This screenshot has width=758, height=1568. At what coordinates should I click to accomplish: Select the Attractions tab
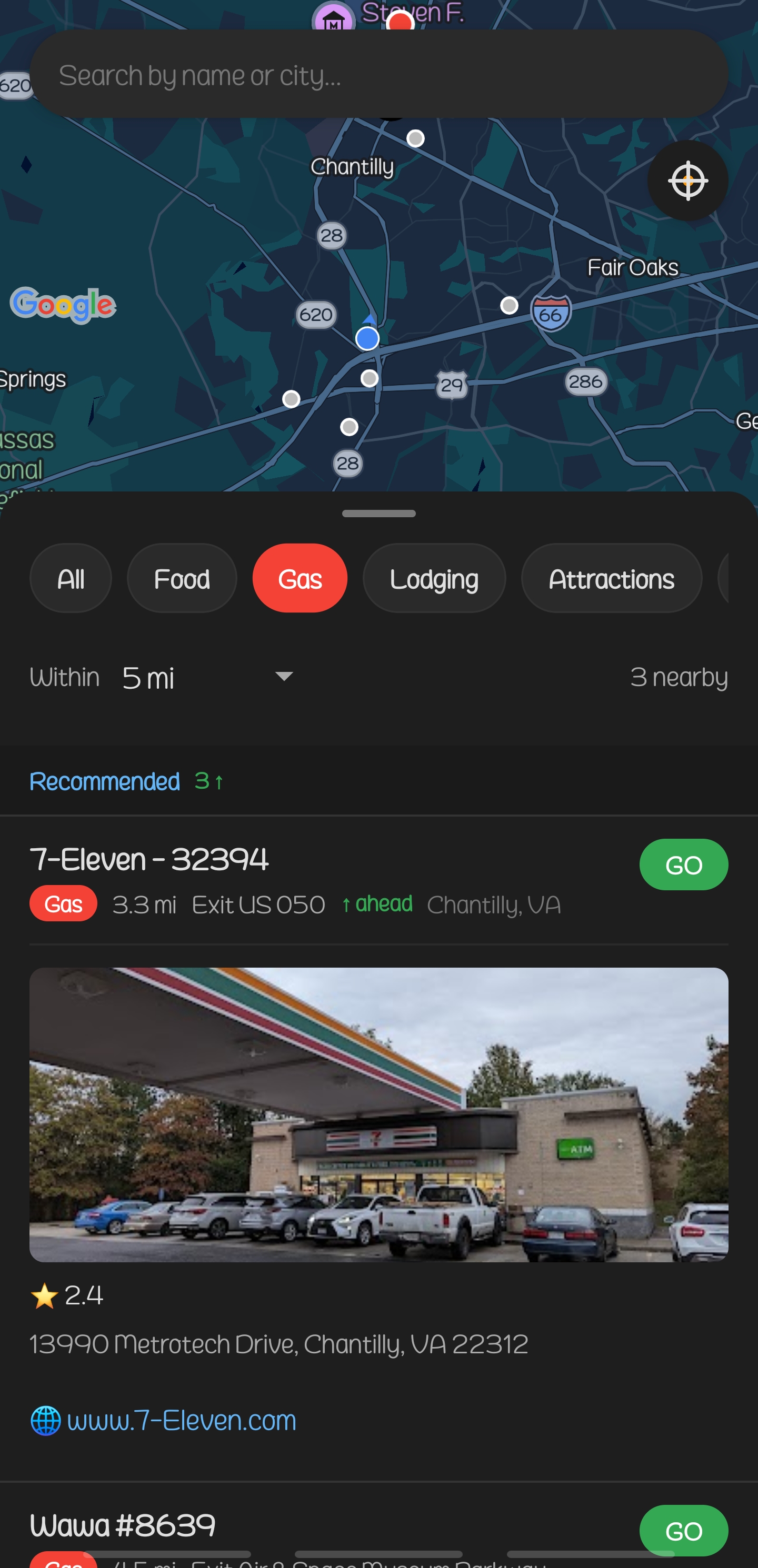[x=611, y=578]
